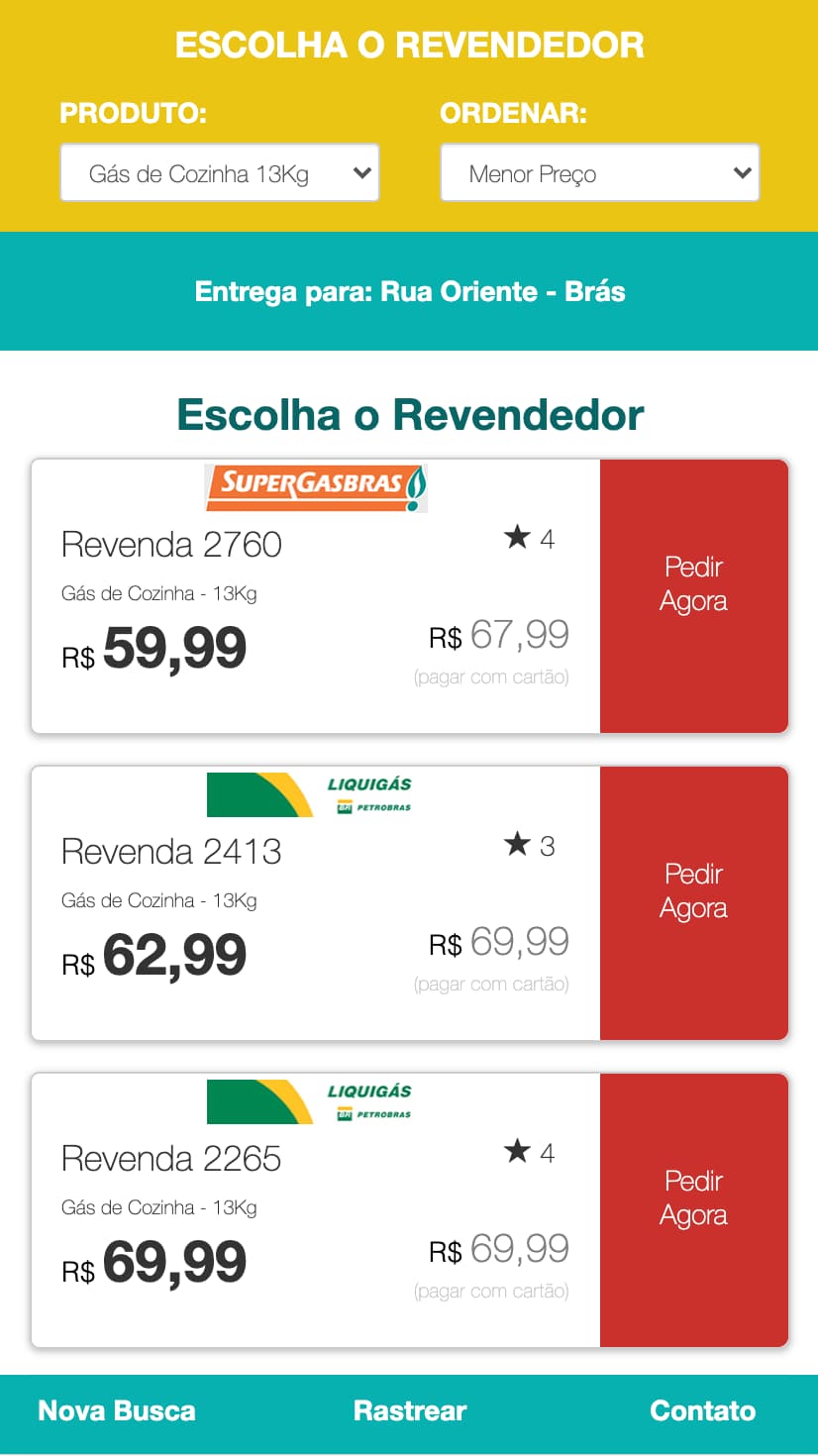Click Pedir Agora for Revenda 2413

tap(693, 890)
